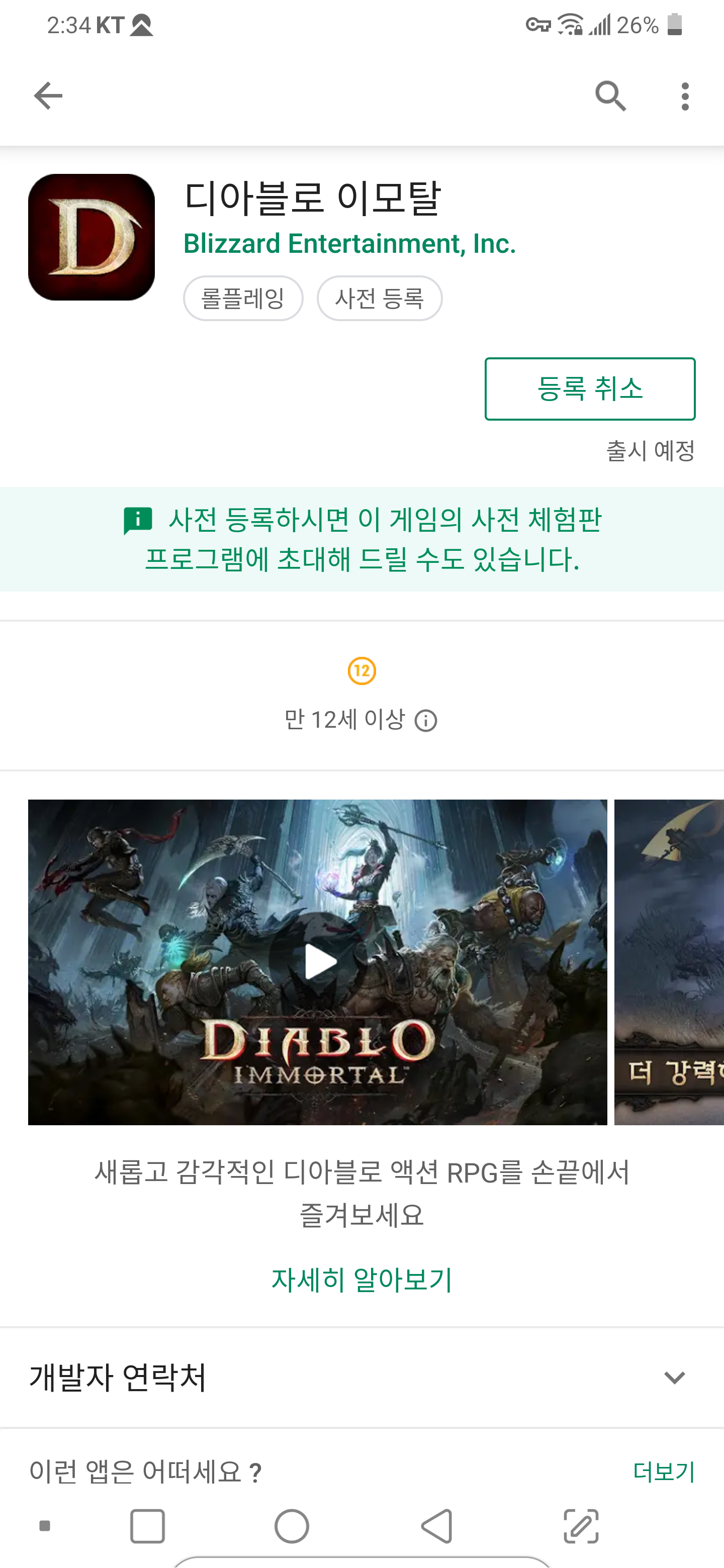Open the Play Store search icon
This screenshot has width=724, height=1568.
(610, 95)
